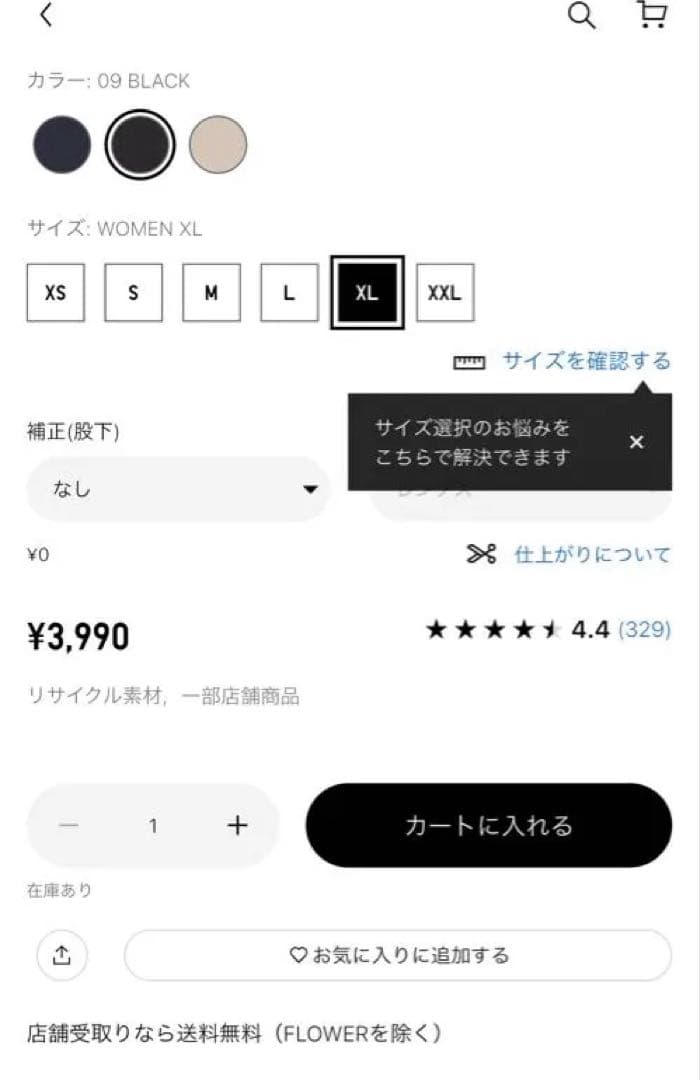Open the shopping cart icon
700x1080 pixels.
pyautogui.click(x=652, y=15)
